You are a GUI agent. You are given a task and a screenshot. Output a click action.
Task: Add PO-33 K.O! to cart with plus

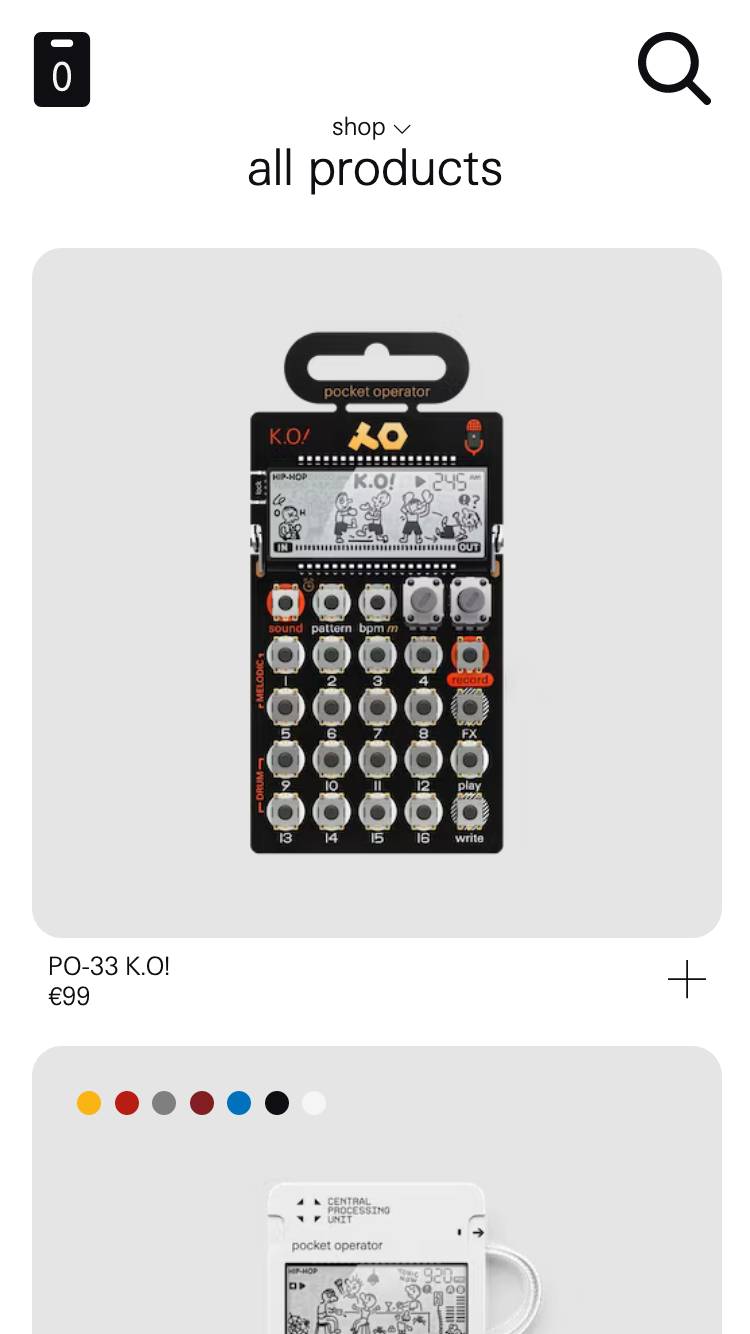click(x=686, y=979)
